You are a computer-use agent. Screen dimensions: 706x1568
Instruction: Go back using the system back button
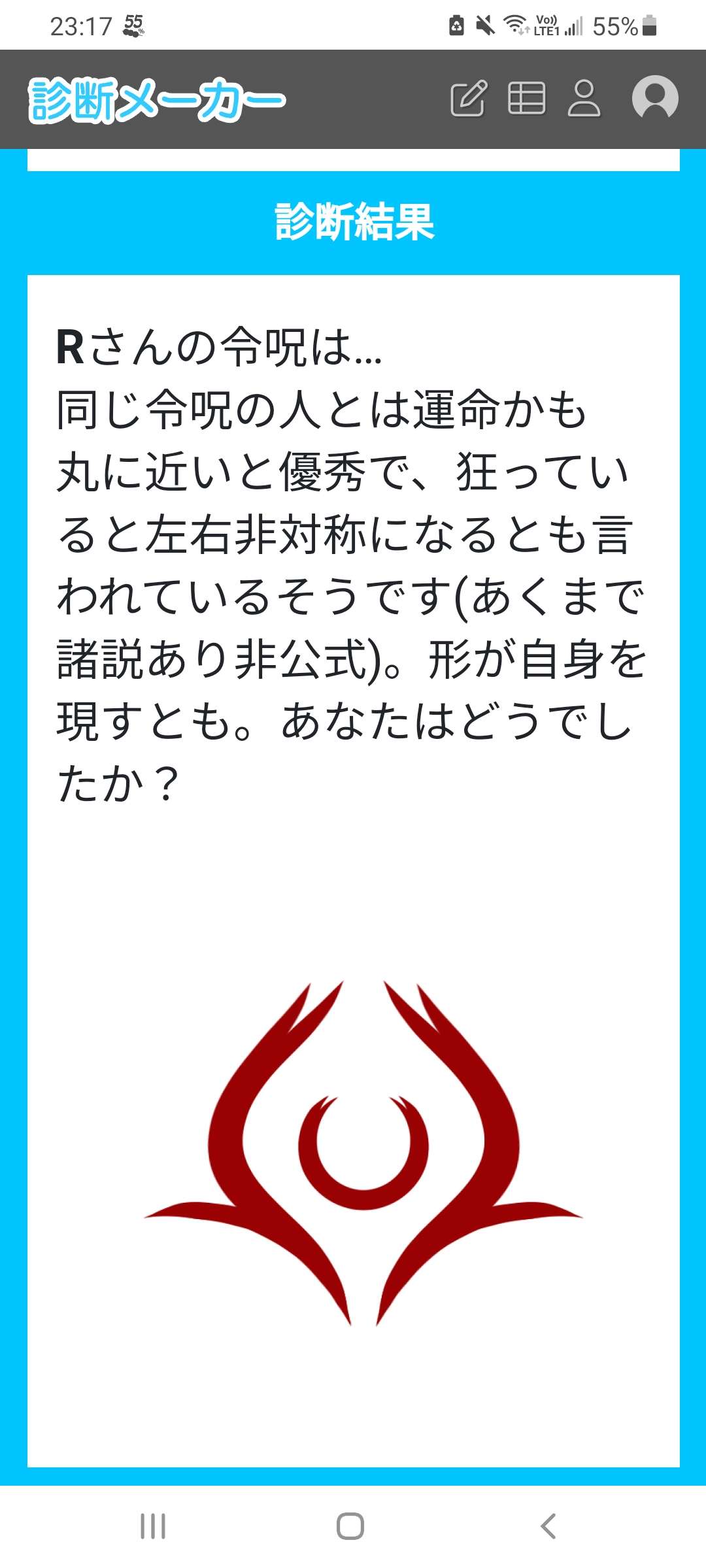point(548,1527)
